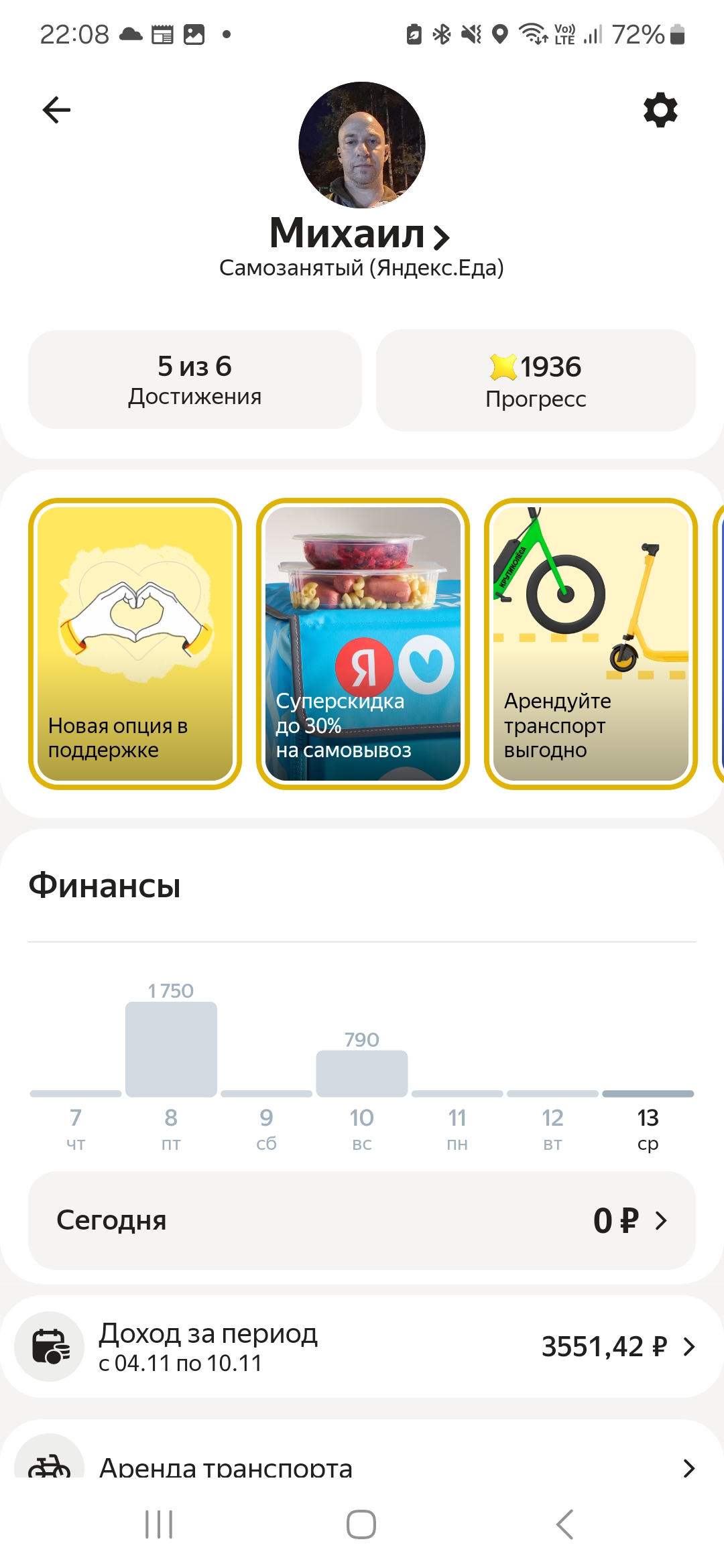Viewport: 724px width, 1568px height.
Task: Select the 8 пт bar in the chart
Action: click(x=171, y=1049)
